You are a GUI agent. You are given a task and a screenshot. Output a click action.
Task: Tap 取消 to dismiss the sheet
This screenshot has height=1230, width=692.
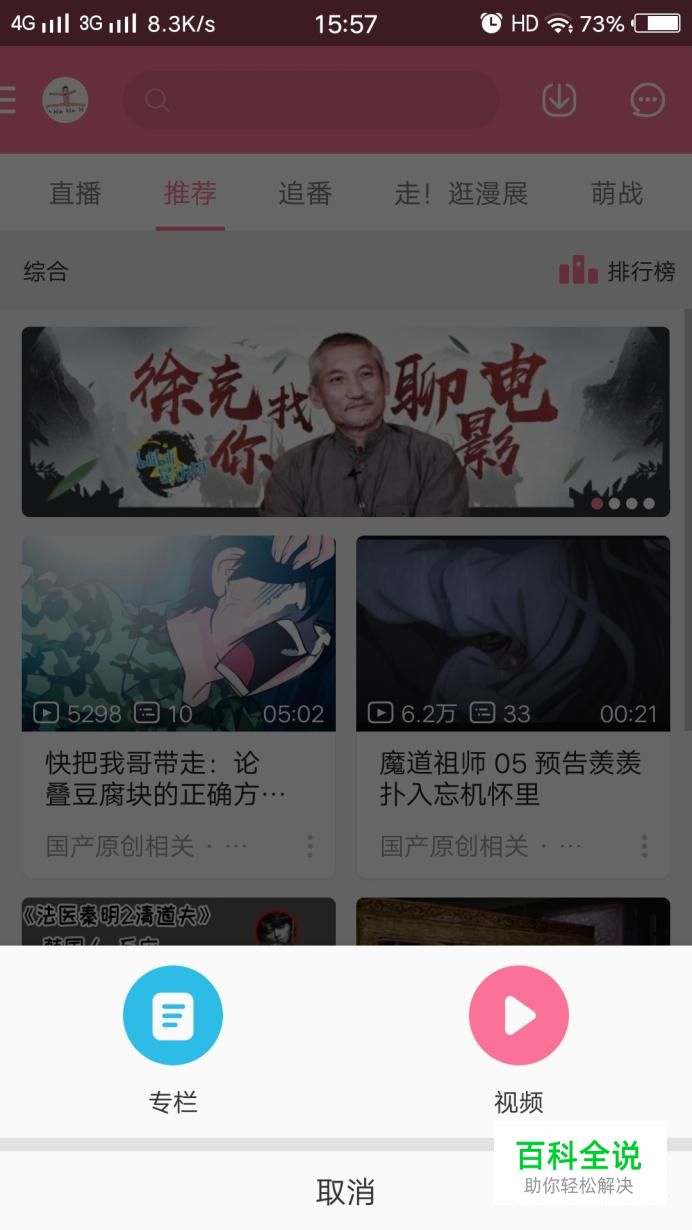[x=345, y=1191]
